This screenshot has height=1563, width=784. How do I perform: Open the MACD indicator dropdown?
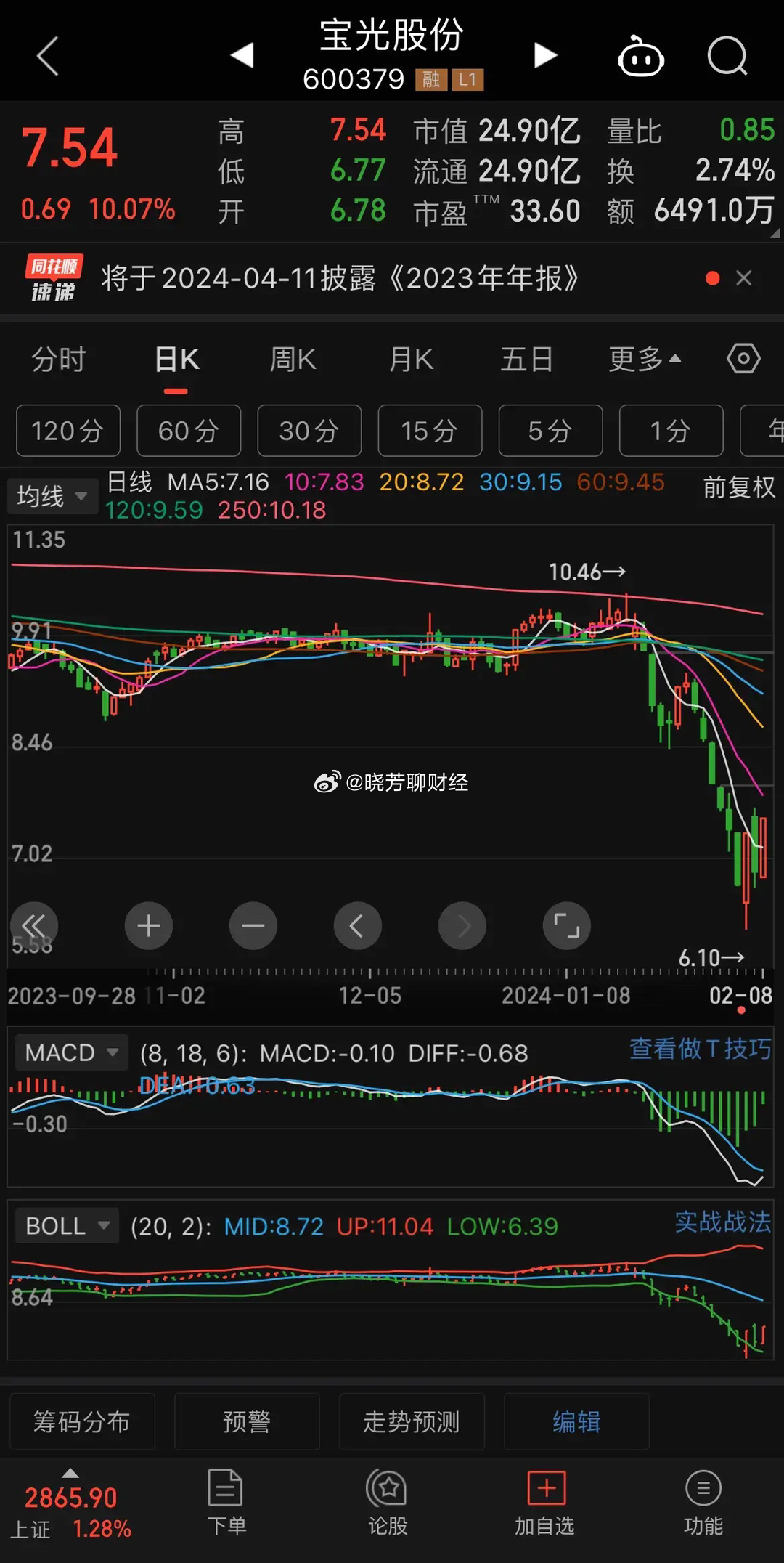pyautogui.click(x=71, y=1052)
